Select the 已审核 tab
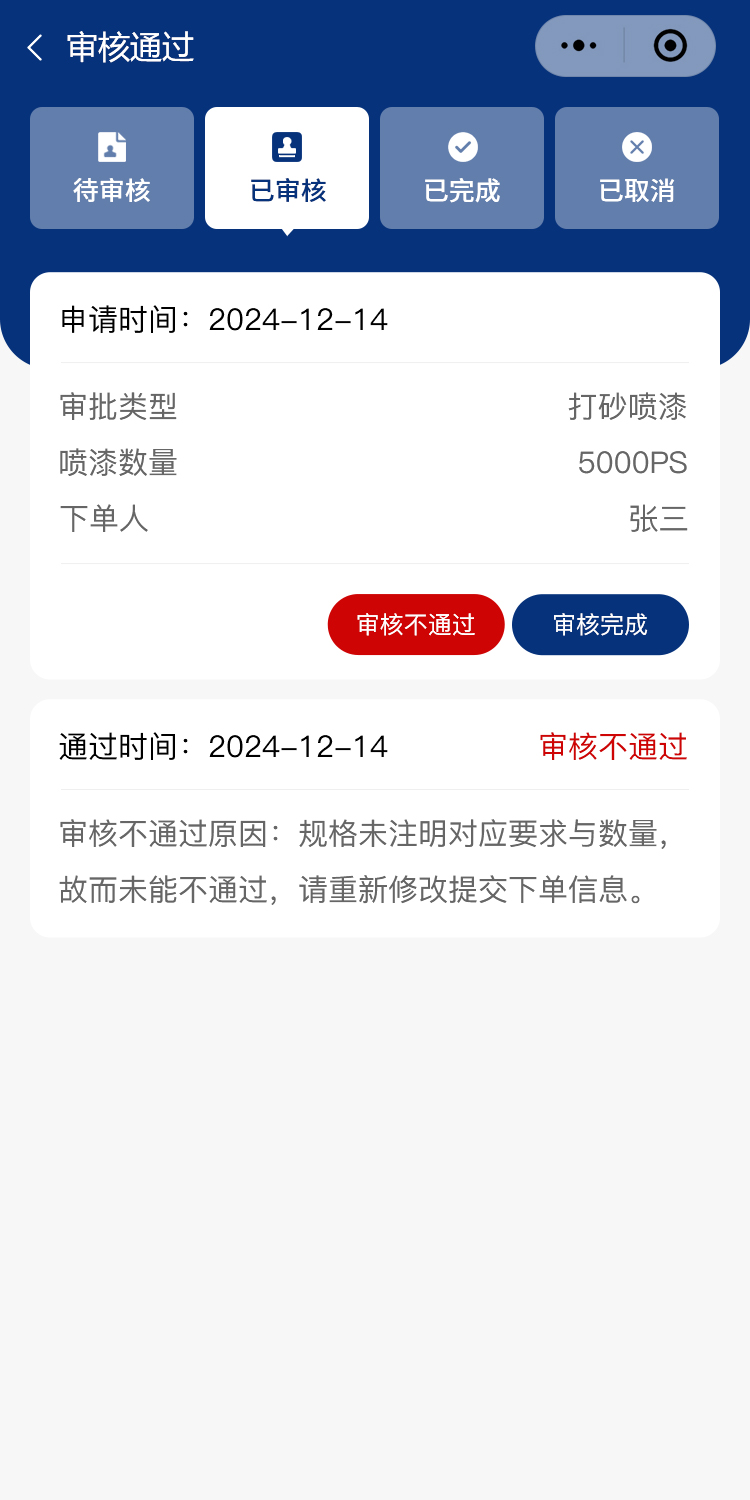Viewport: 750px width, 1500px height. click(x=287, y=168)
